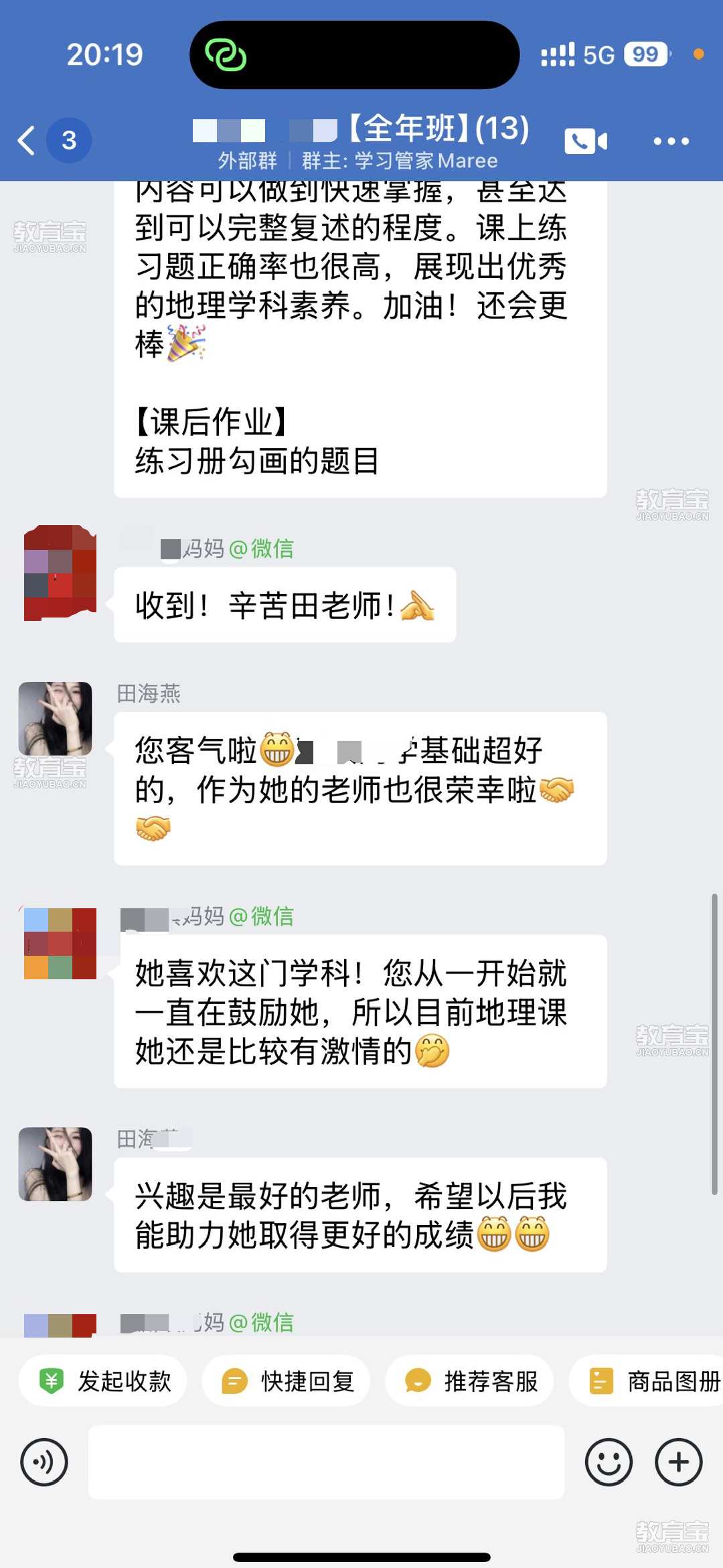The height and width of the screenshot is (1568, 723).
Task: Select 推荐客服 shortcut
Action: pyautogui.click(x=469, y=1381)
